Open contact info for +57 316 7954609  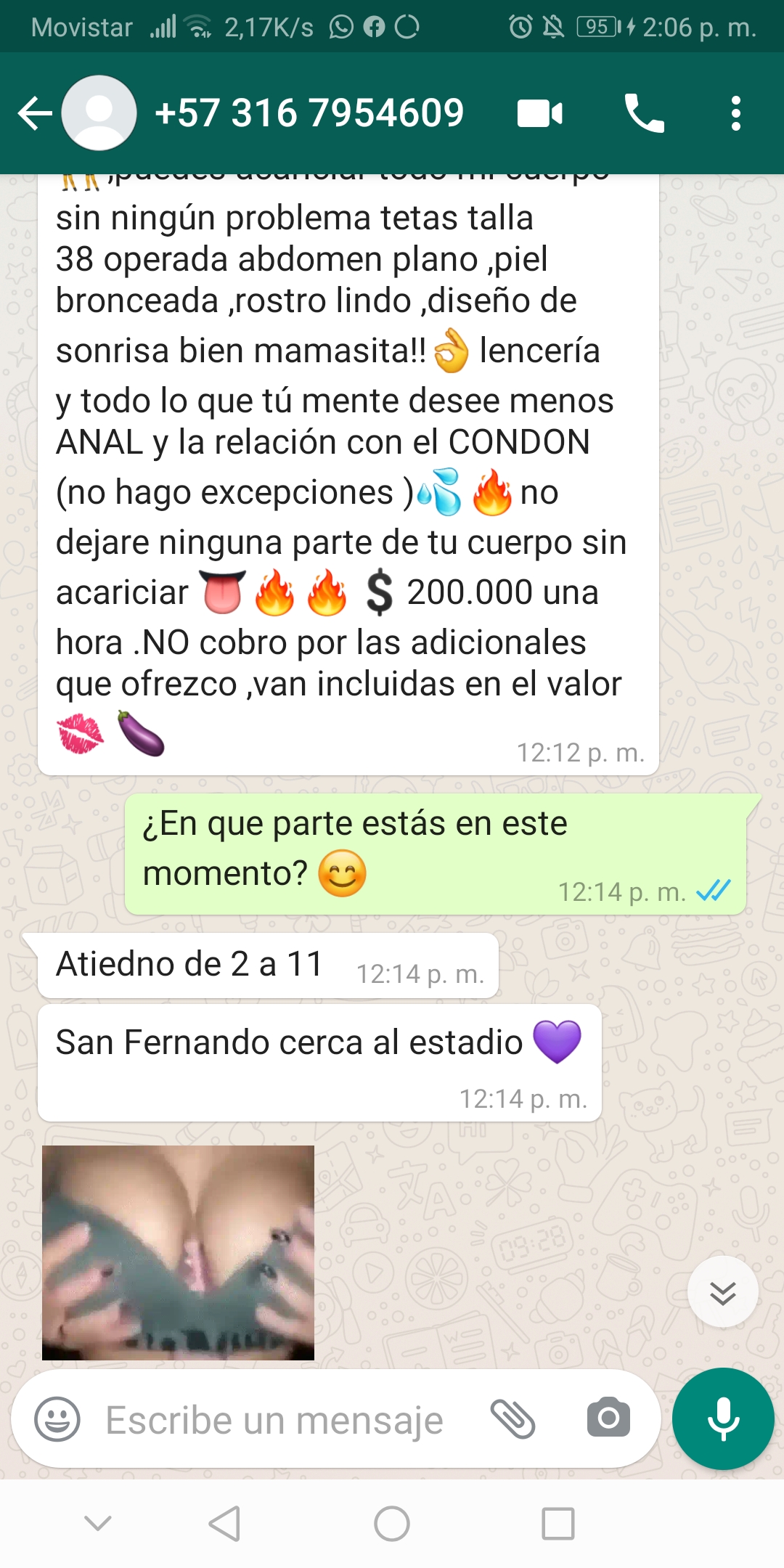[x=309, y=114]
